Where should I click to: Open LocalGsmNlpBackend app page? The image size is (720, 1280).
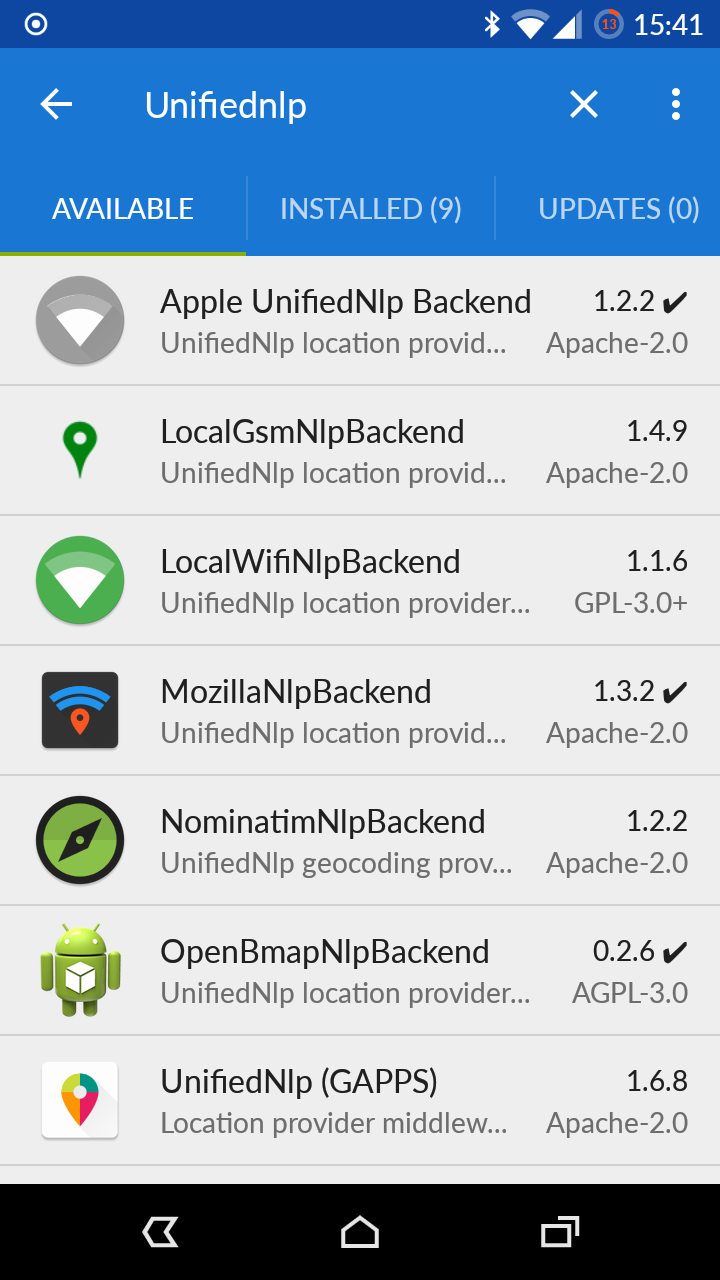[360, 451]
